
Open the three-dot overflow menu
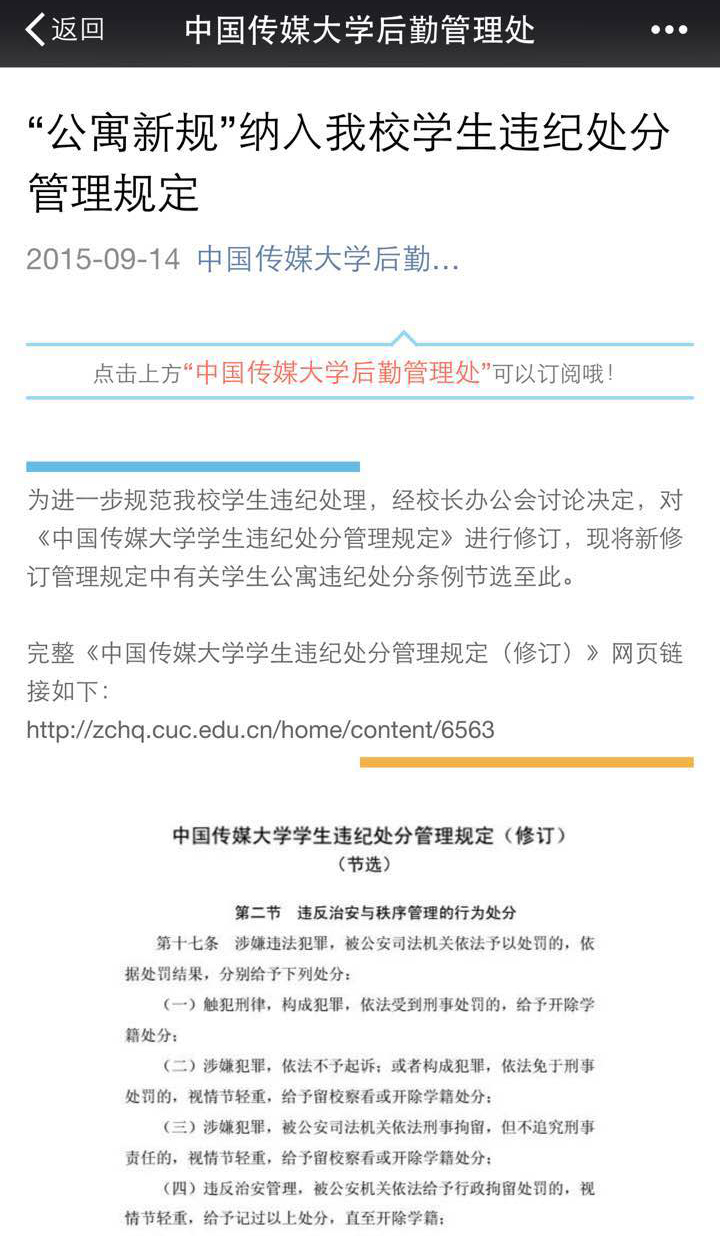click(669, 30)
